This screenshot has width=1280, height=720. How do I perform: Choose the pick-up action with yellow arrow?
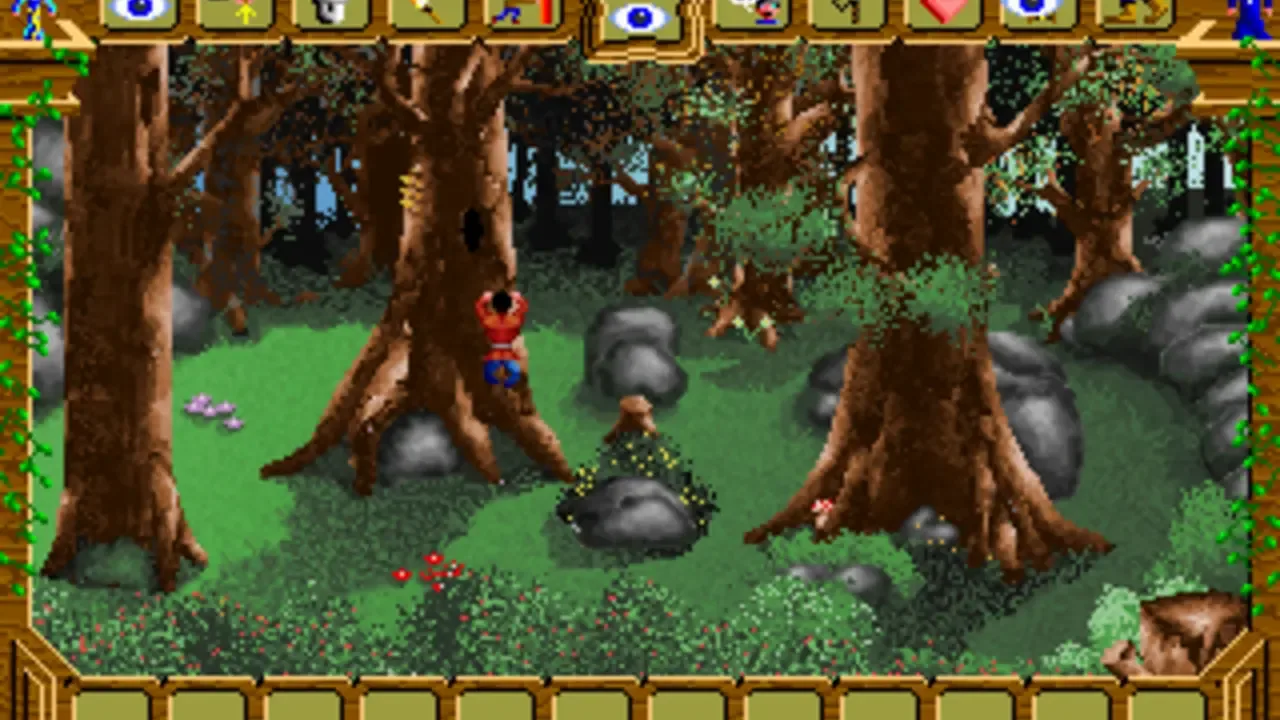pos(235,12)
